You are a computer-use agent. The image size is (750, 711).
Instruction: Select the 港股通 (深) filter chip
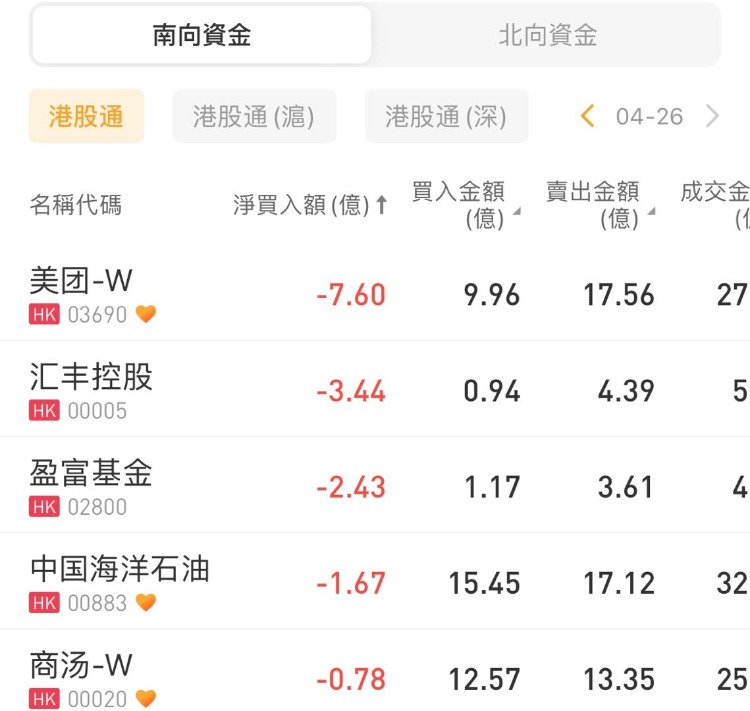[x=446, y=117]
